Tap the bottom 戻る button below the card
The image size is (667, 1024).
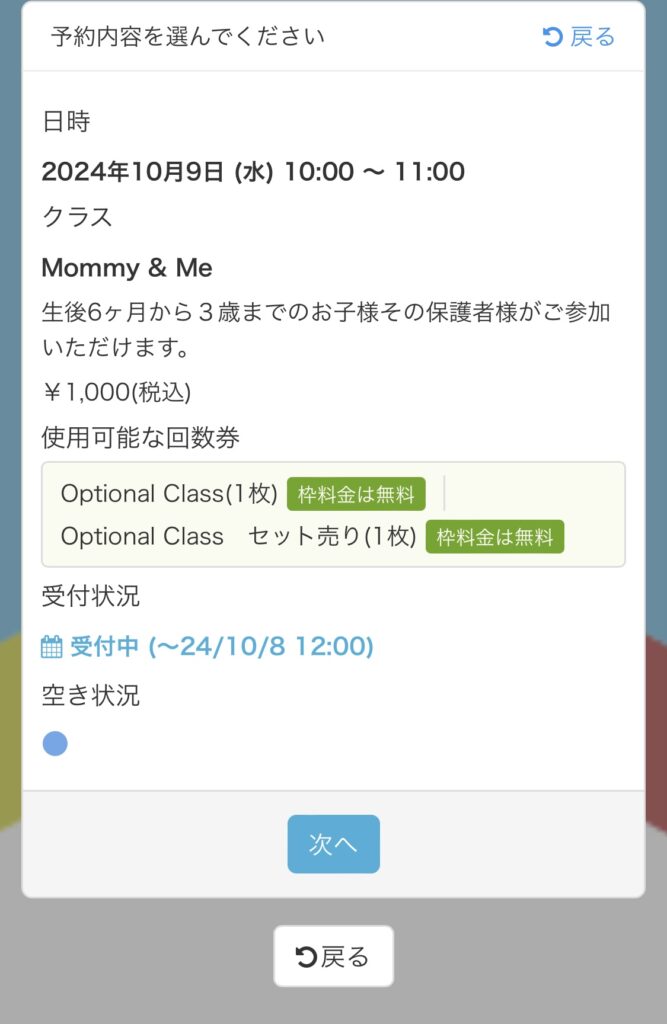333,957
